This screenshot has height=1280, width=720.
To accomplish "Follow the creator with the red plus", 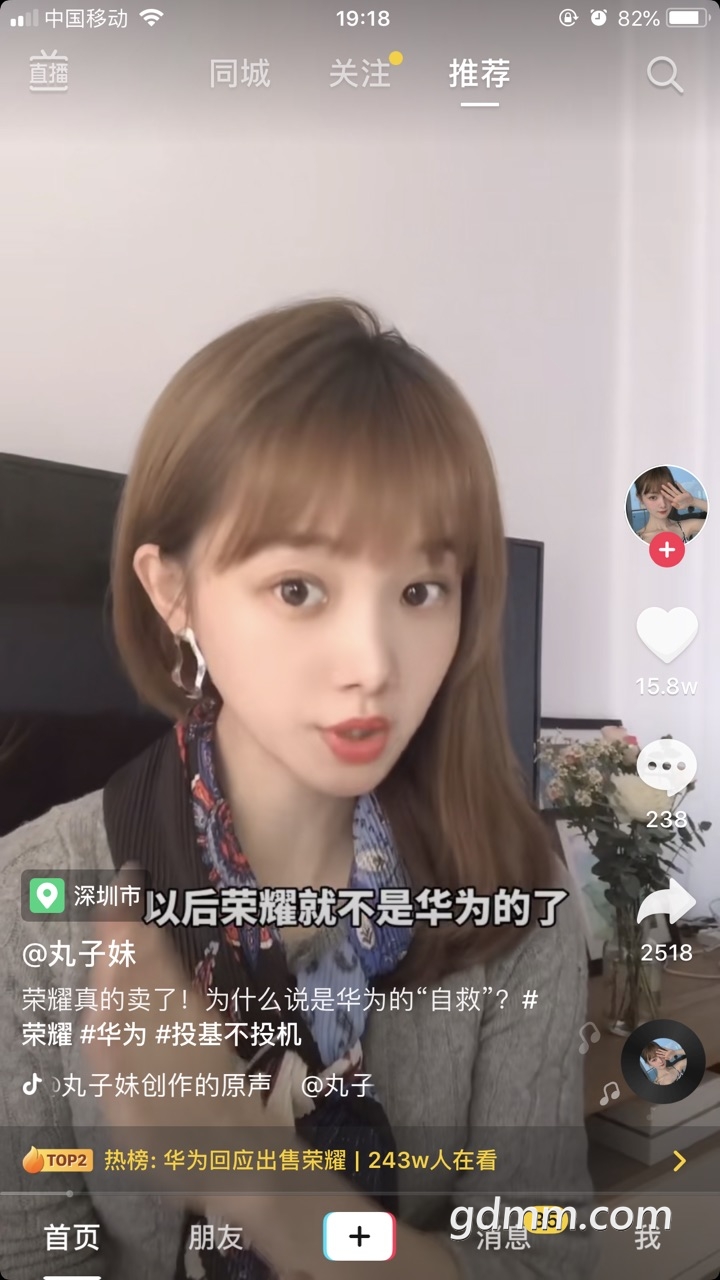I will pyautogui.click(x=666, y=550).
